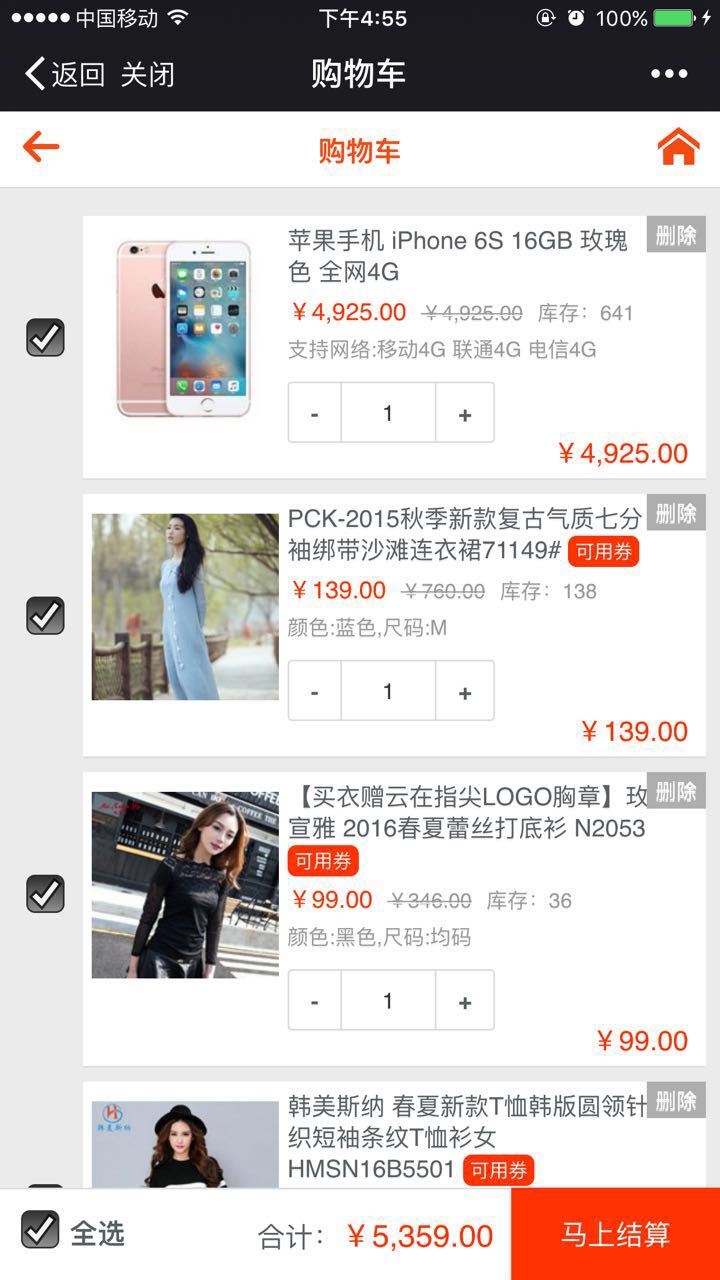720x1280 pixels.
Task: Uncheck the PCK blue dress checkbox
Action: tap(45, 615)
